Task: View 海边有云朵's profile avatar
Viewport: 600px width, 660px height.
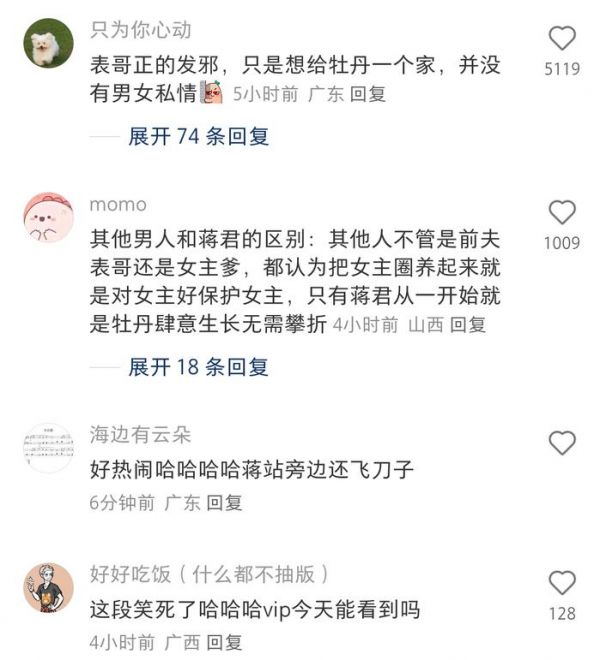Action: (x=49, y=447)
